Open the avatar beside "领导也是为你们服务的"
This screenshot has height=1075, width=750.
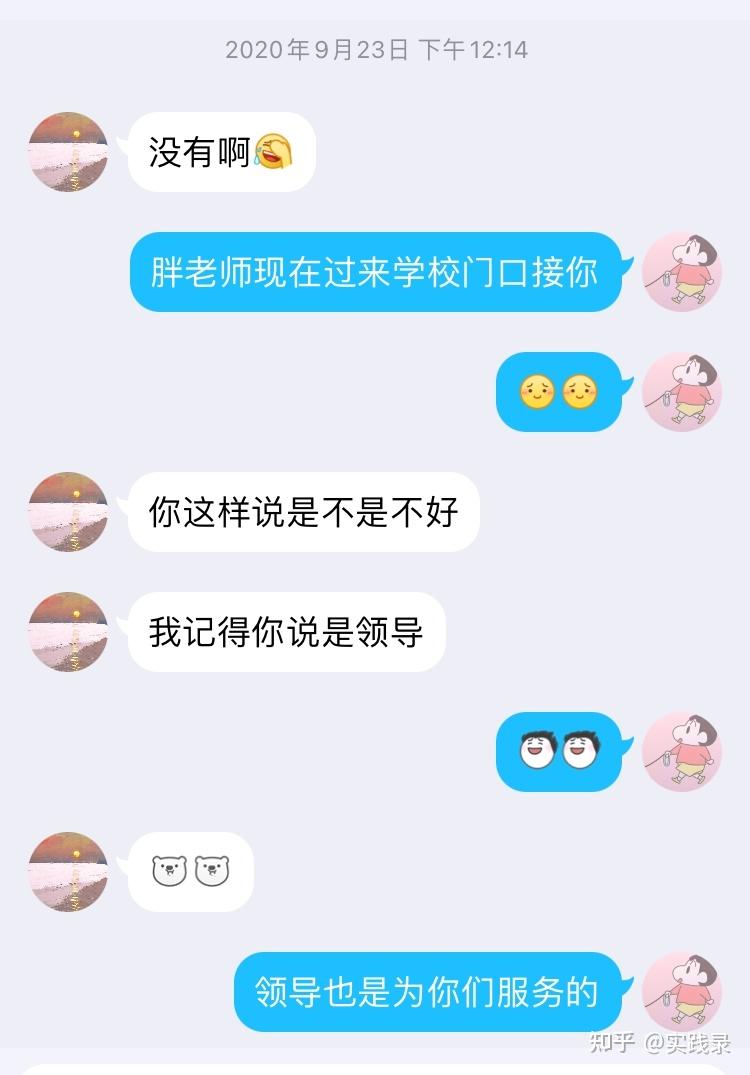(682, 992)
